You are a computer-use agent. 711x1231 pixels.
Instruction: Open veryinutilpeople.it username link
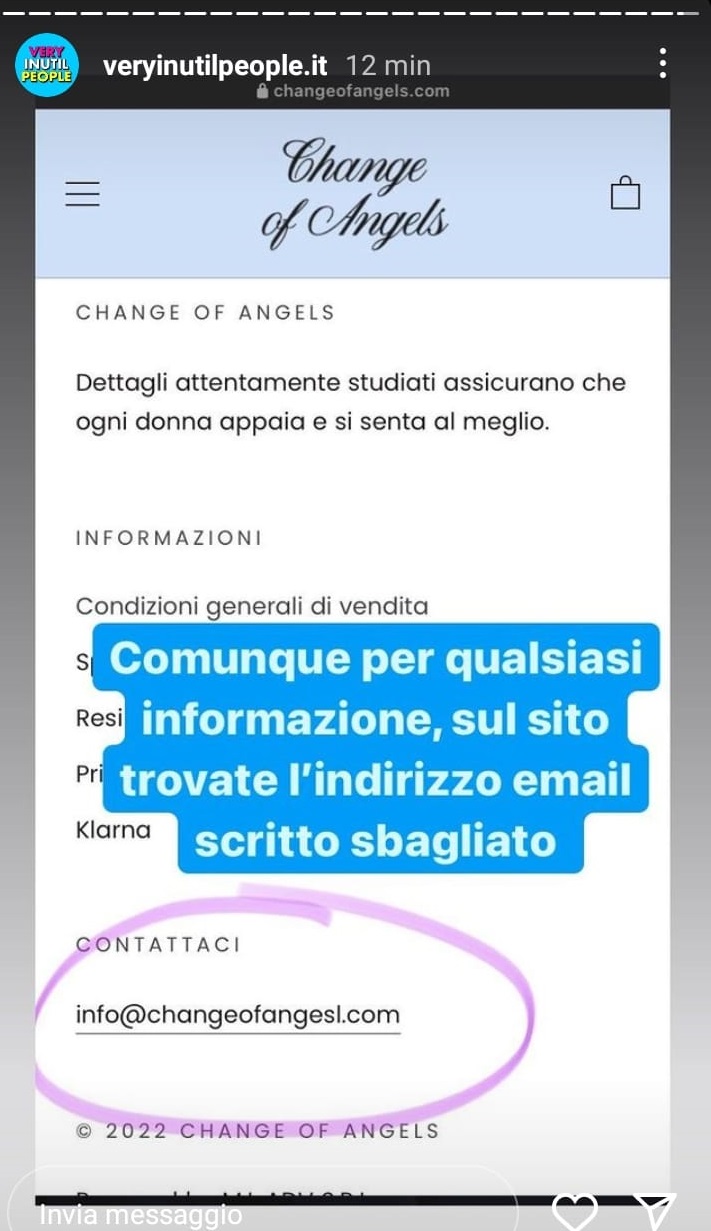click(x=216, y=66)
